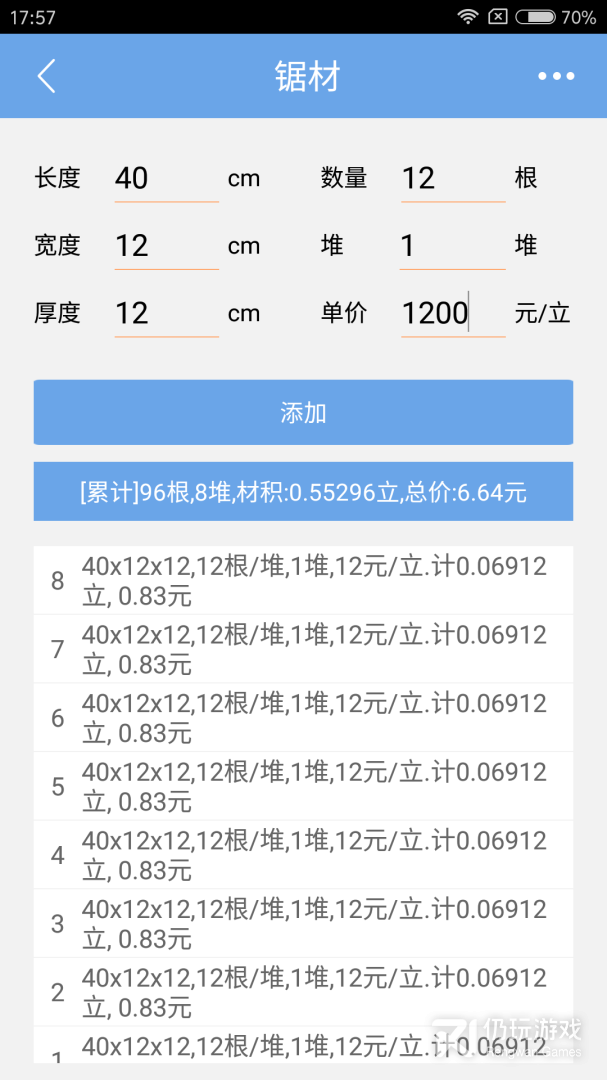
Task: Edit the 宽度 width field
Action: pyautogui.click(x=167, y=246)
